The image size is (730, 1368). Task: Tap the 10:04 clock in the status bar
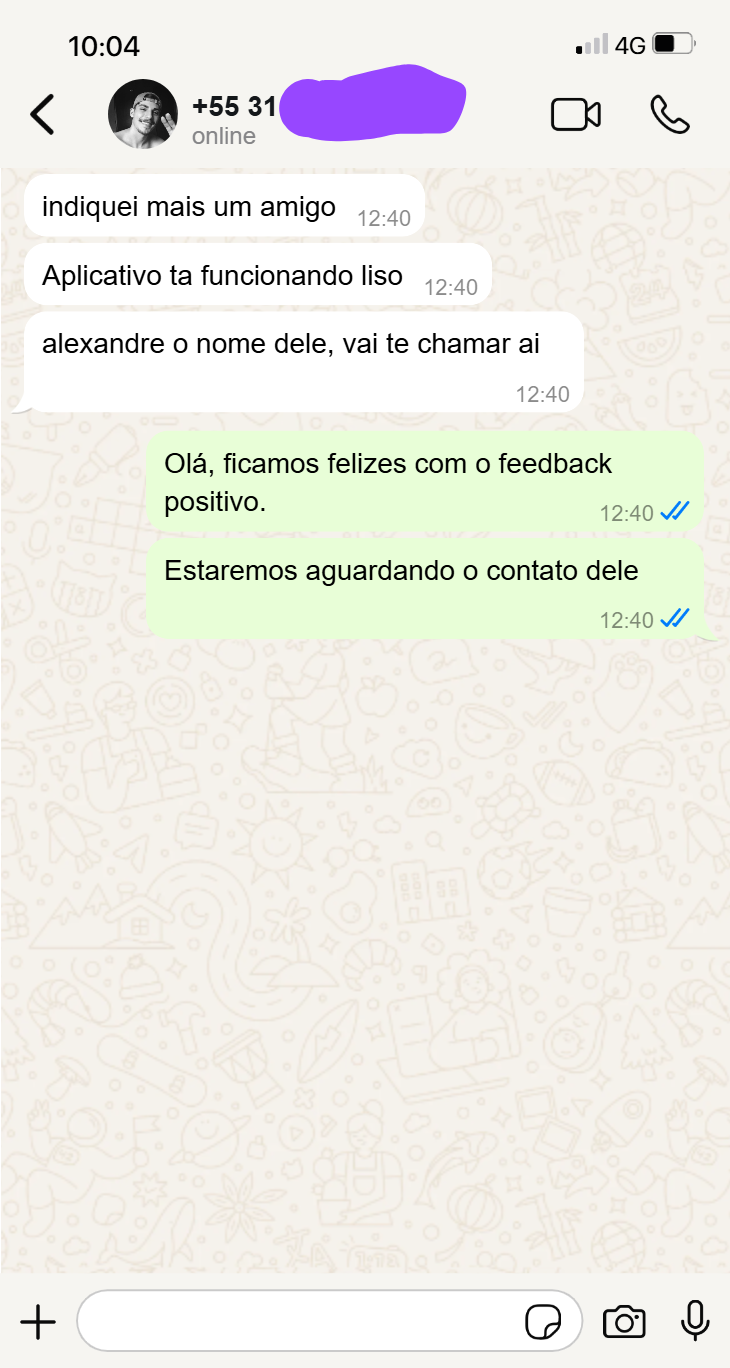point(103,45)
